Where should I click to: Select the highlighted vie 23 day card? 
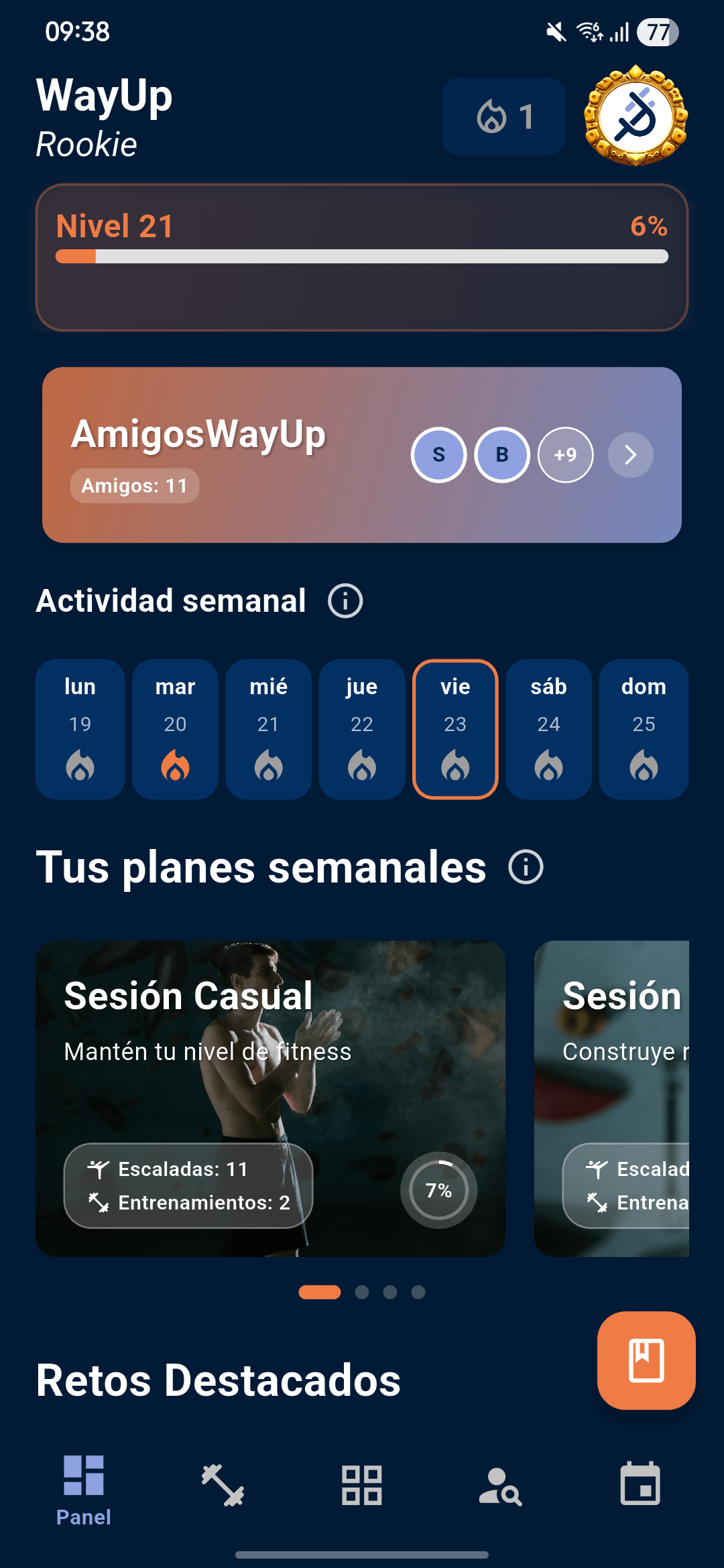click(455, 730)
